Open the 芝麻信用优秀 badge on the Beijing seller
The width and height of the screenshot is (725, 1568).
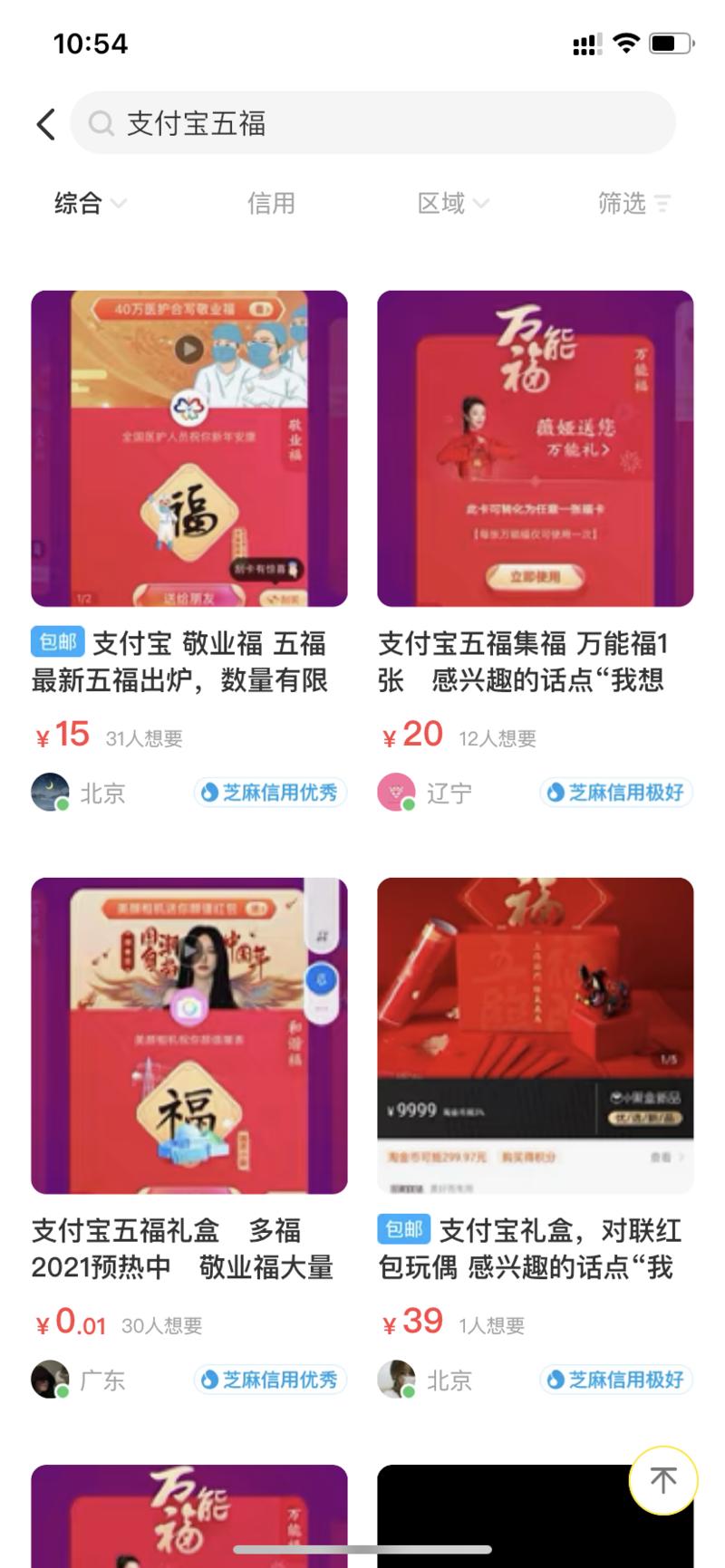click(269, 792)
